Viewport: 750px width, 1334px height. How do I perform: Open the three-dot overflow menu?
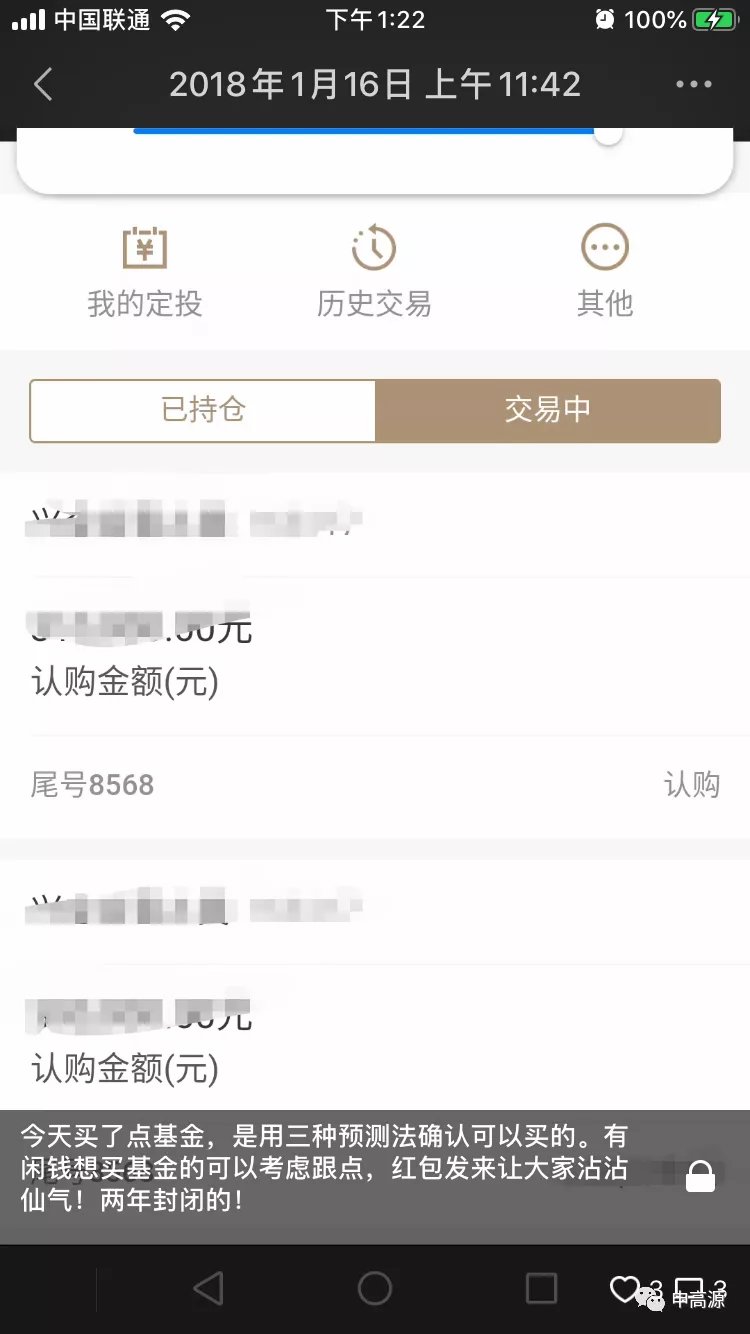click(694, 85)
